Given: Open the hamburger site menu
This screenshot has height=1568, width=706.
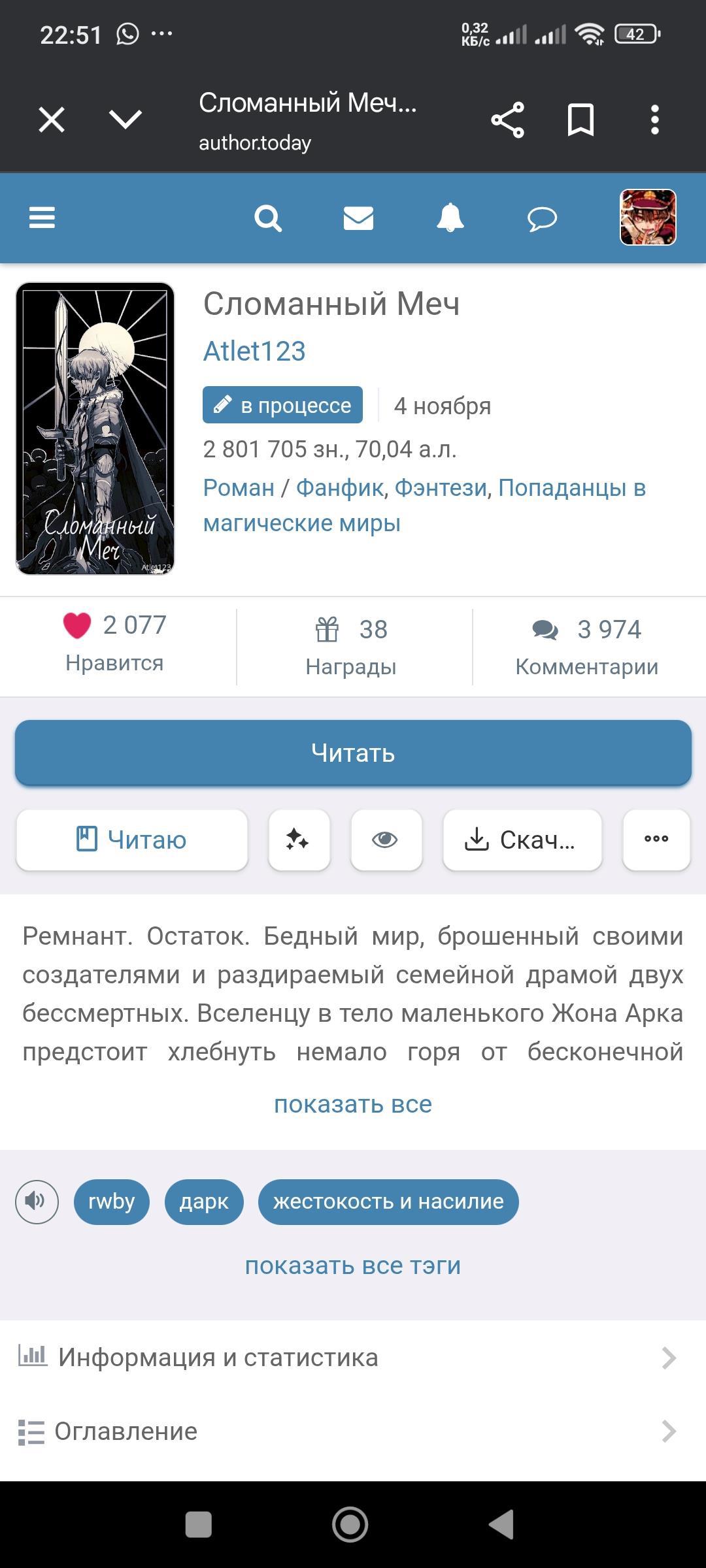Looking at the screenshot, I should pyautogui.click(x=42, y=218).
